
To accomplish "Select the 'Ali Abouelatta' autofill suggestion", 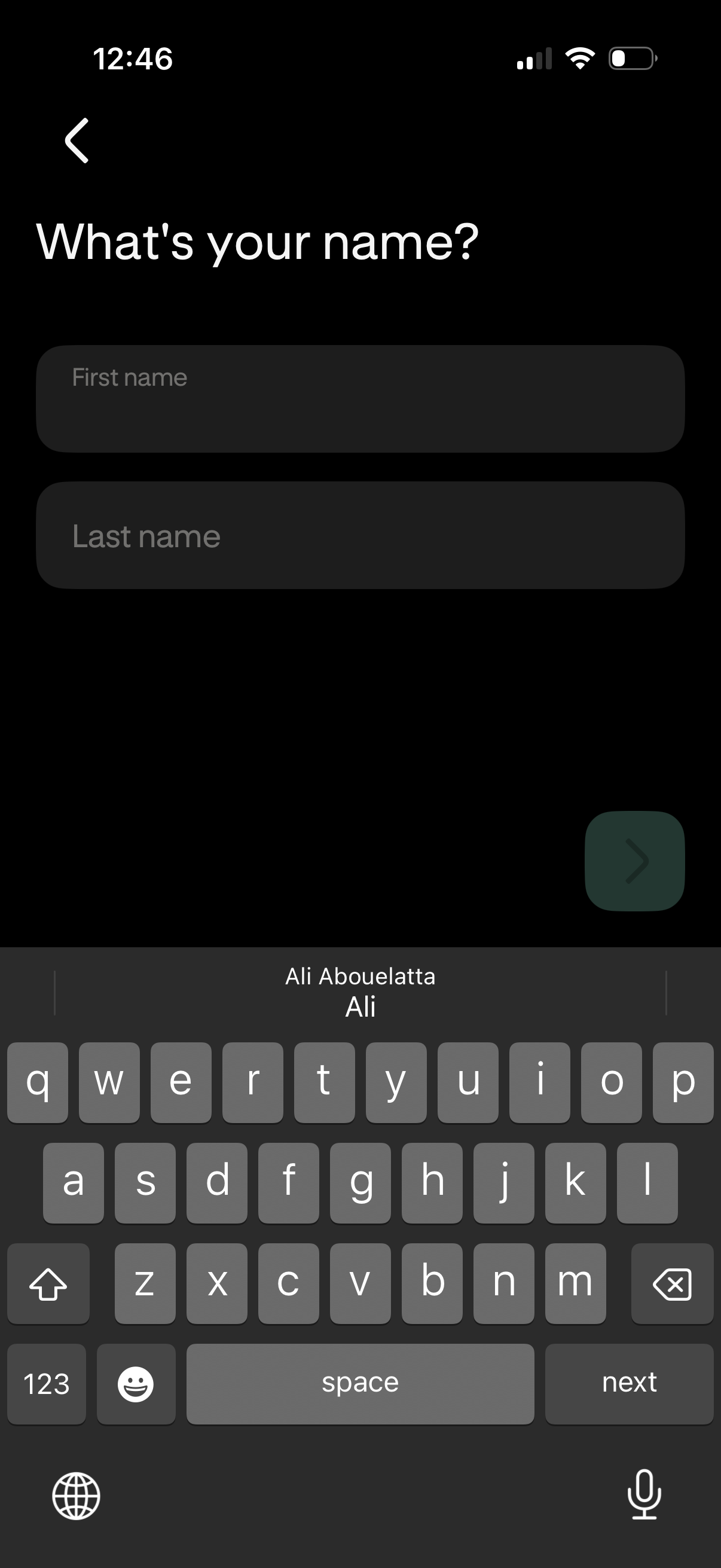I will point(360,977).
